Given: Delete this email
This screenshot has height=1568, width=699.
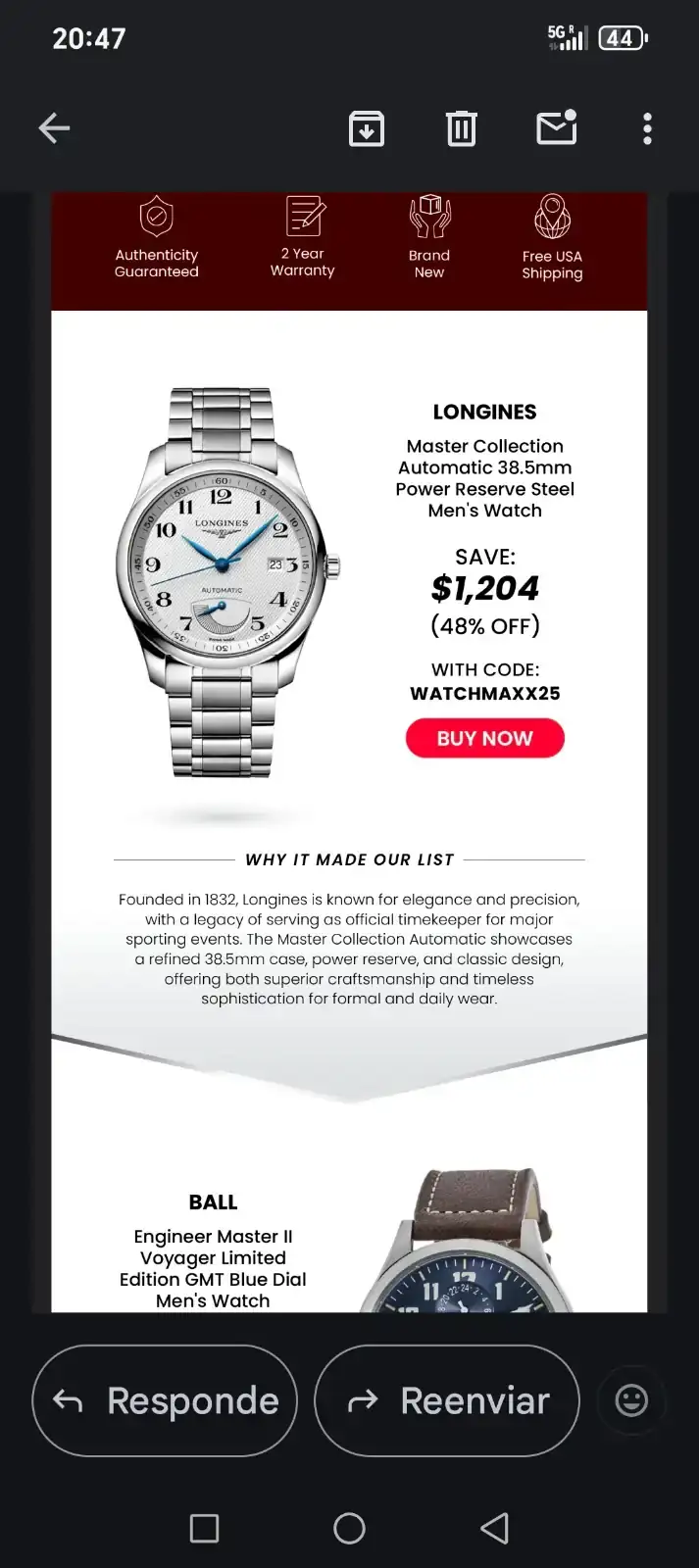Looking at the screenshot, I should tap(461, 128).
